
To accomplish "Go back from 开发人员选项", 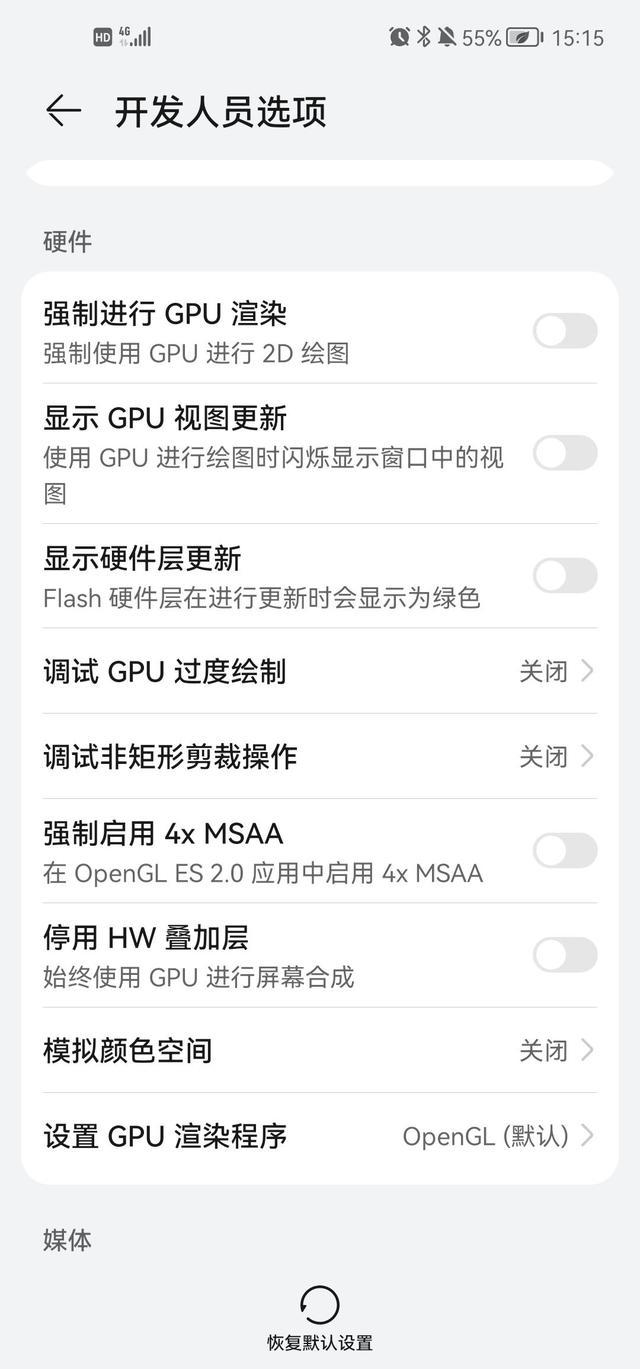I will pyautogui.click(x=63, y=111).
